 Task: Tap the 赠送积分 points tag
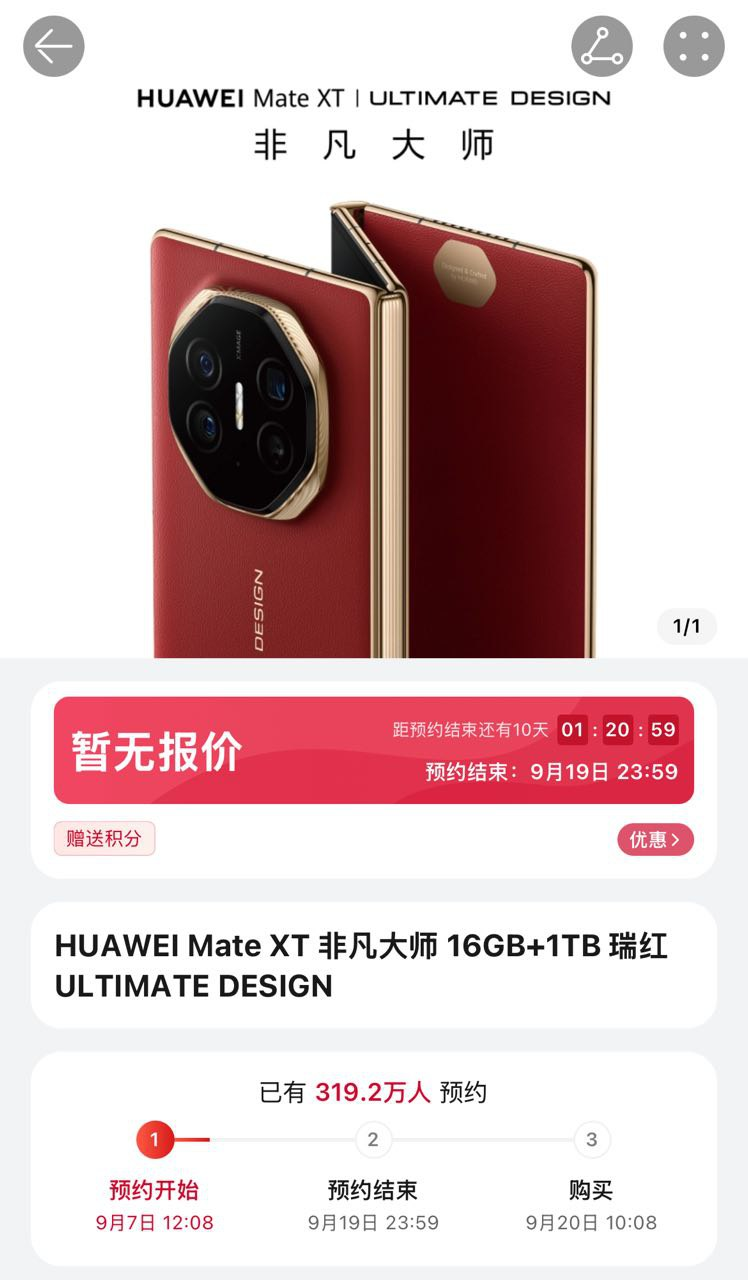[x=105, y=839]
